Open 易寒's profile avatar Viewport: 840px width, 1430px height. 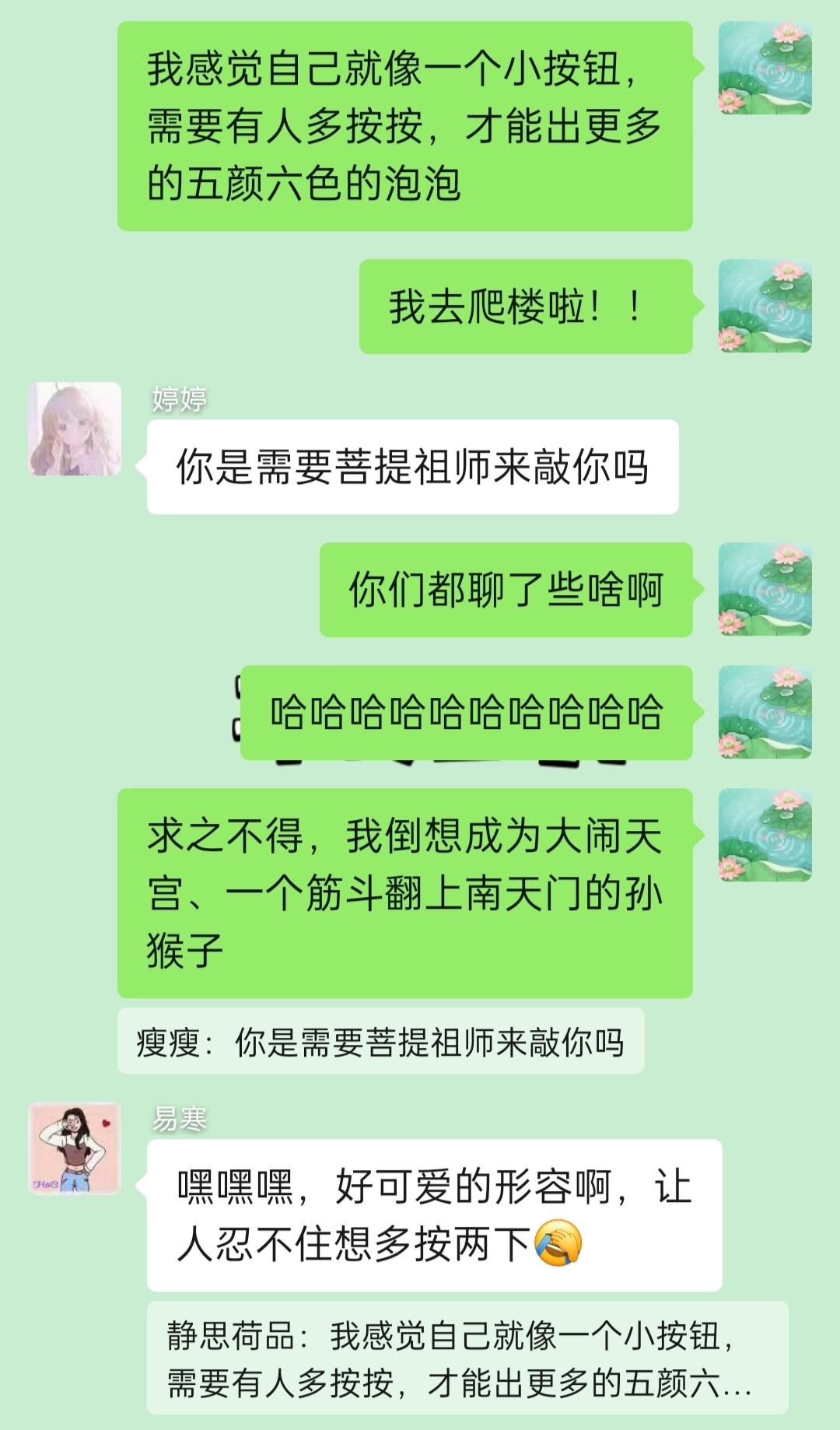tap(75, 1148)
